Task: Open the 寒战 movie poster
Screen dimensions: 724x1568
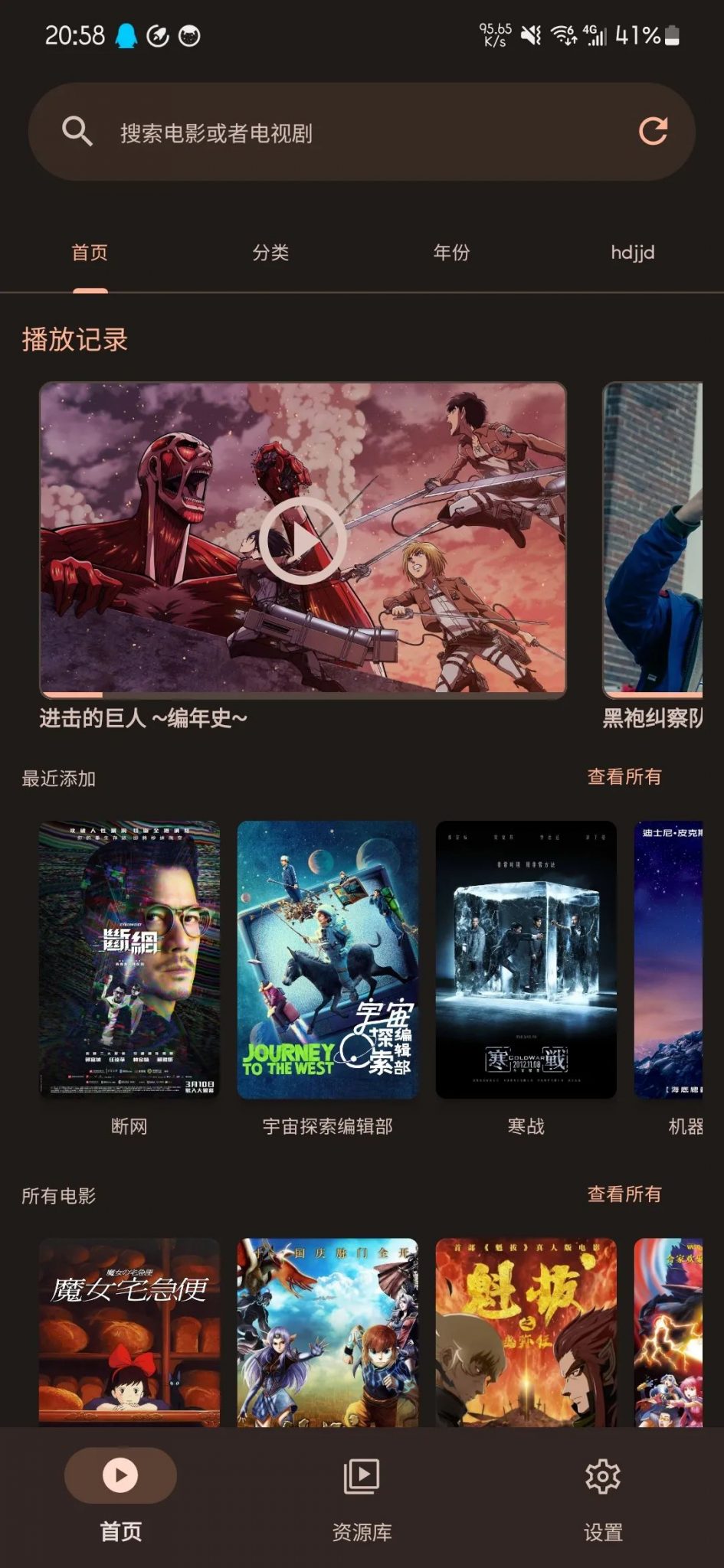Action: [x=526, y=960]
